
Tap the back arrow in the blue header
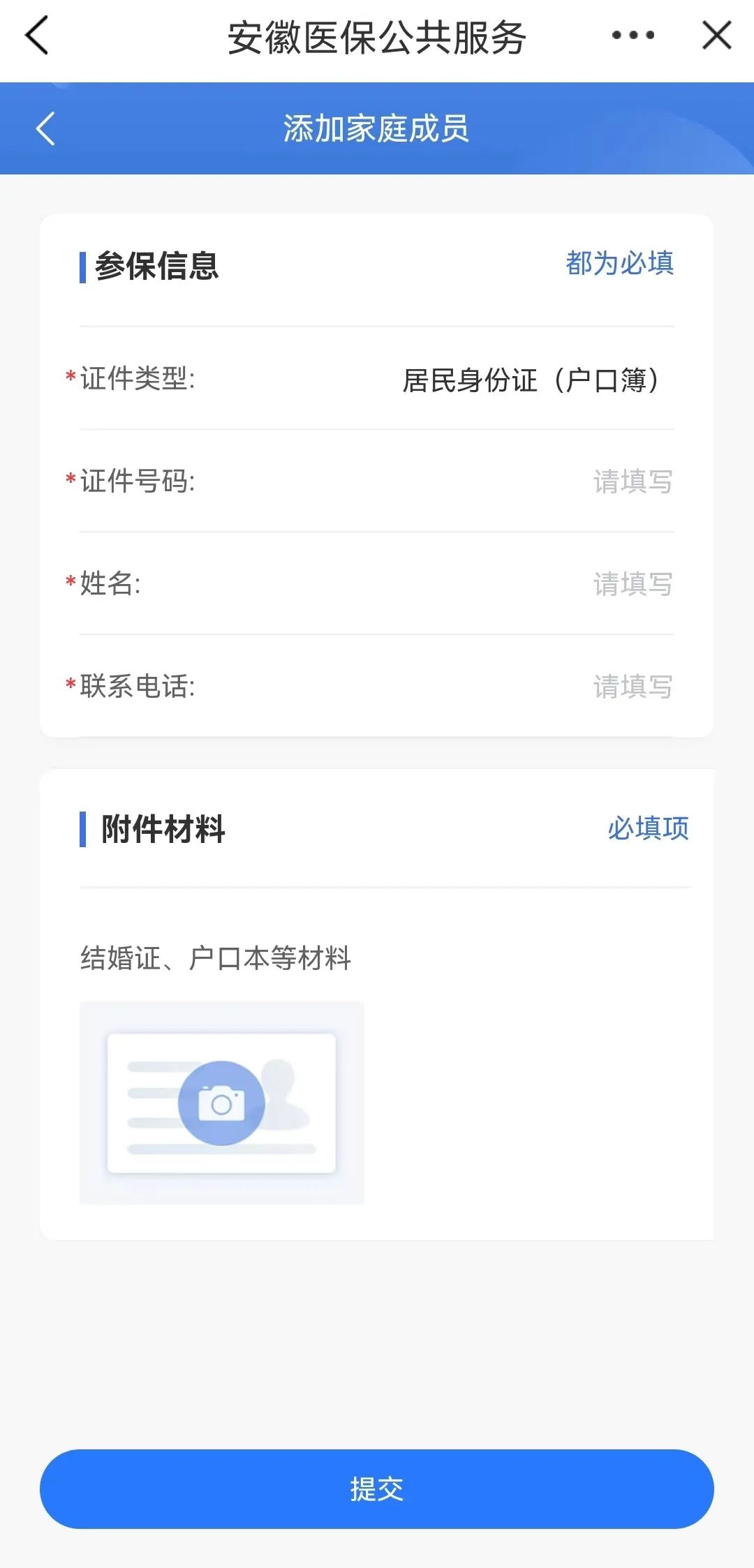[x=45, y=129]
